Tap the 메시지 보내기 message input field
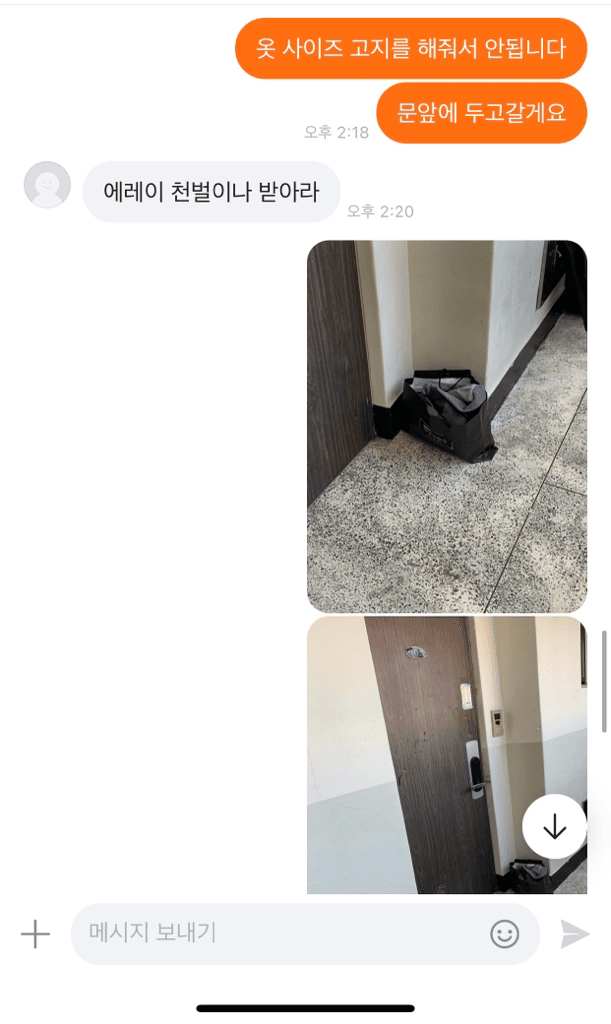Viewport: 611px width, 1024px height. pos(280,934)
